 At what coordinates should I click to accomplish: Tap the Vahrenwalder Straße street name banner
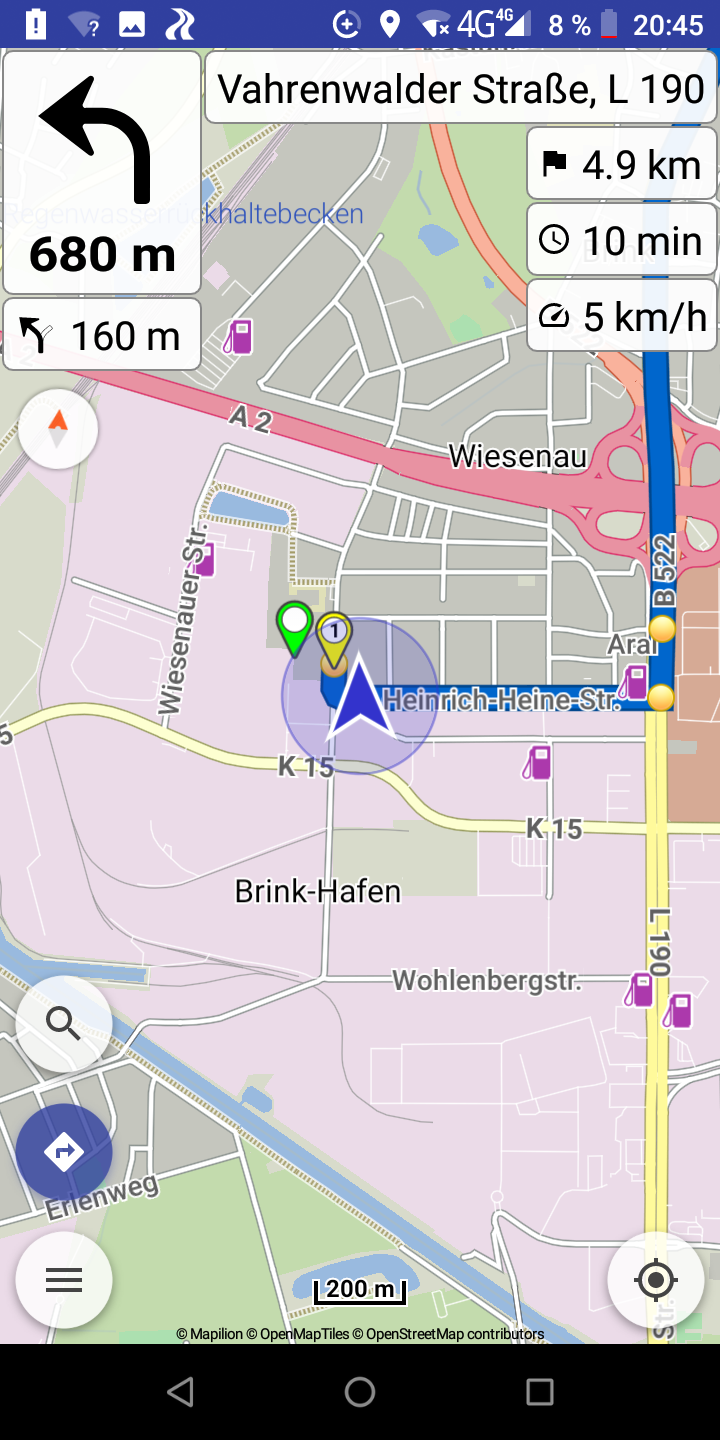[461, 88]
